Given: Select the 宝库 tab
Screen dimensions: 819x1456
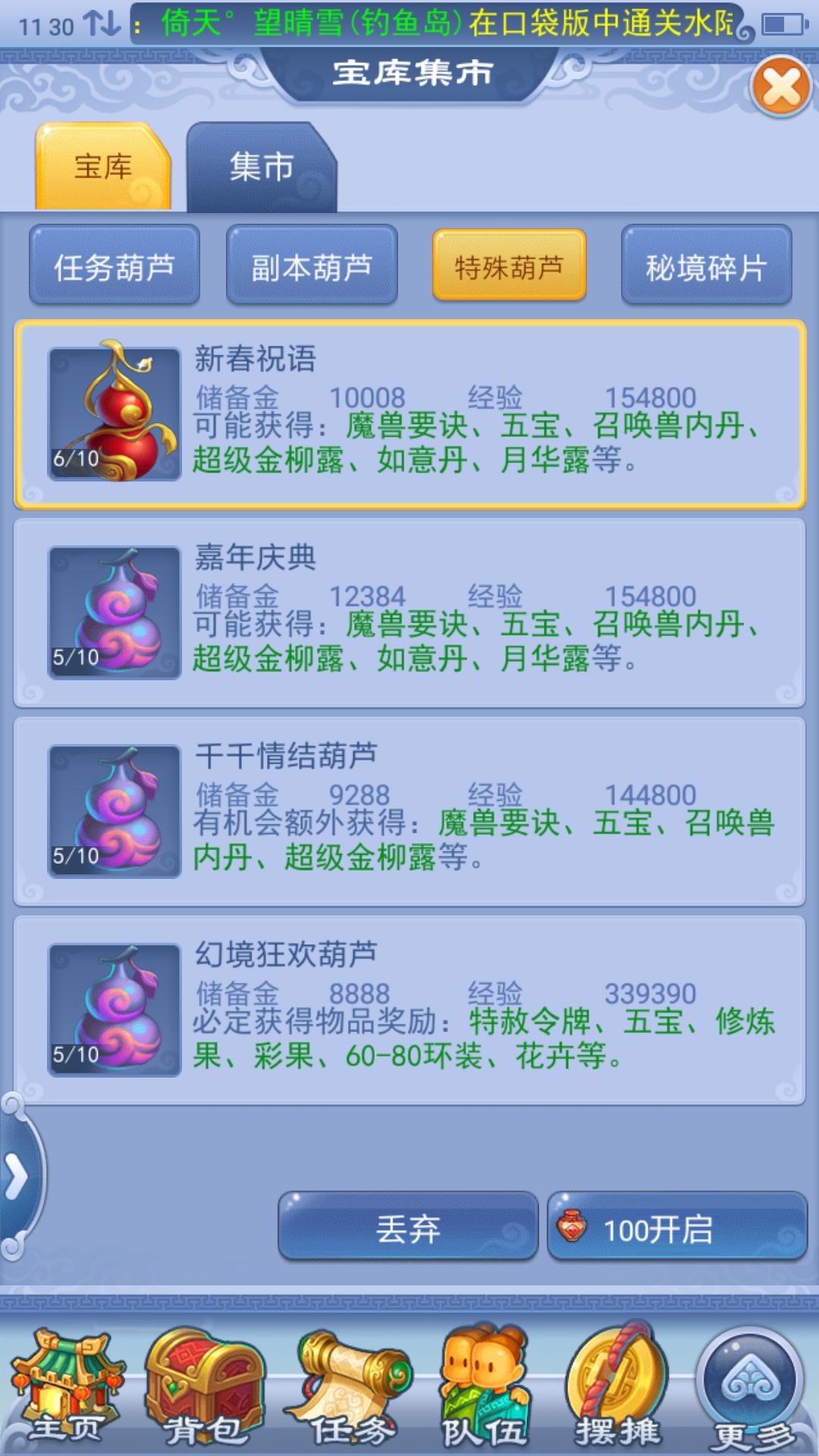Looking at the screenshot, I should (103, 167).
